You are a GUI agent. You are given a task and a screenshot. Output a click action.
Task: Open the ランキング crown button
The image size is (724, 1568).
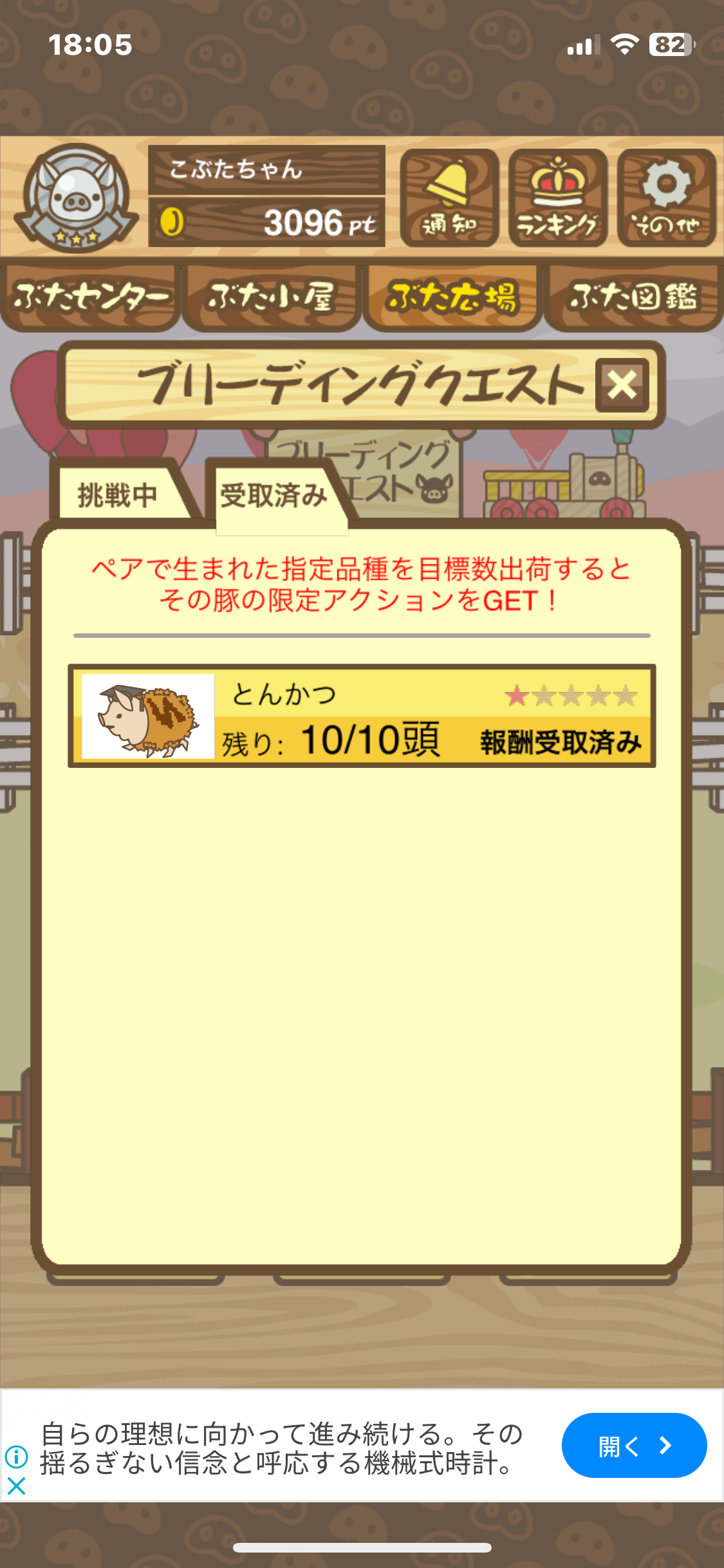point(557,198)
